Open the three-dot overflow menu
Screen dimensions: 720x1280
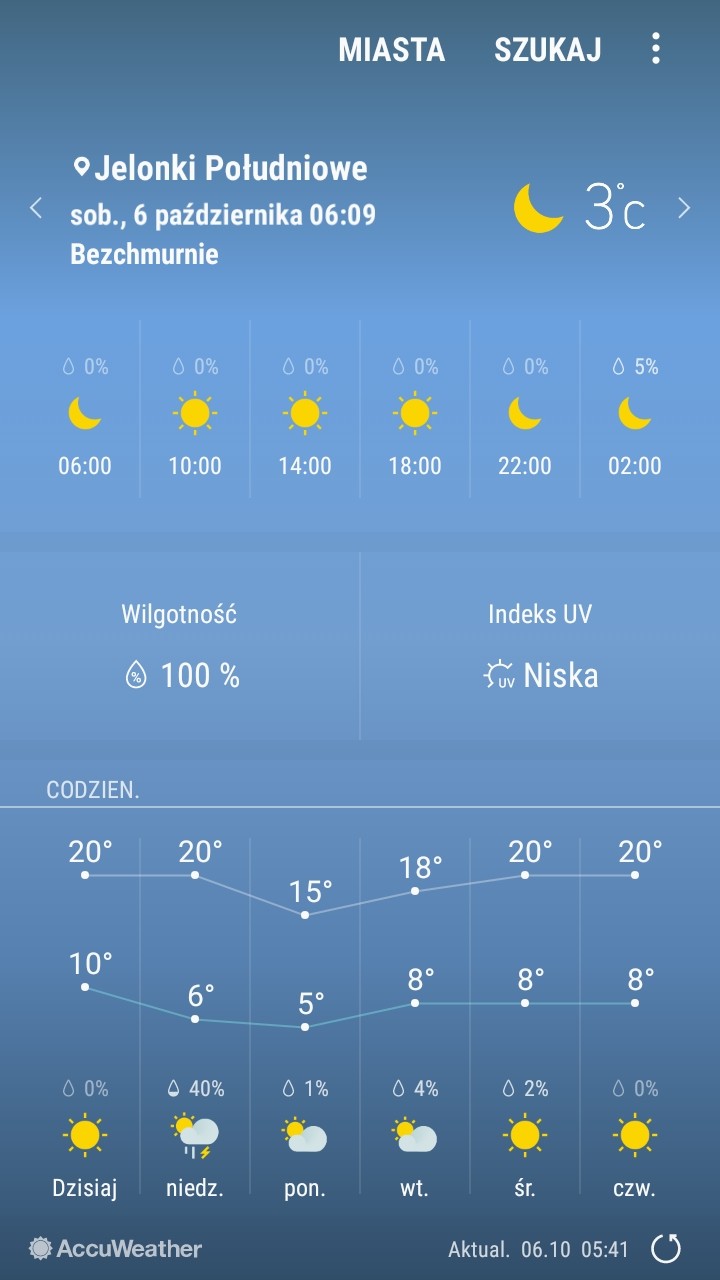[656, 48]
